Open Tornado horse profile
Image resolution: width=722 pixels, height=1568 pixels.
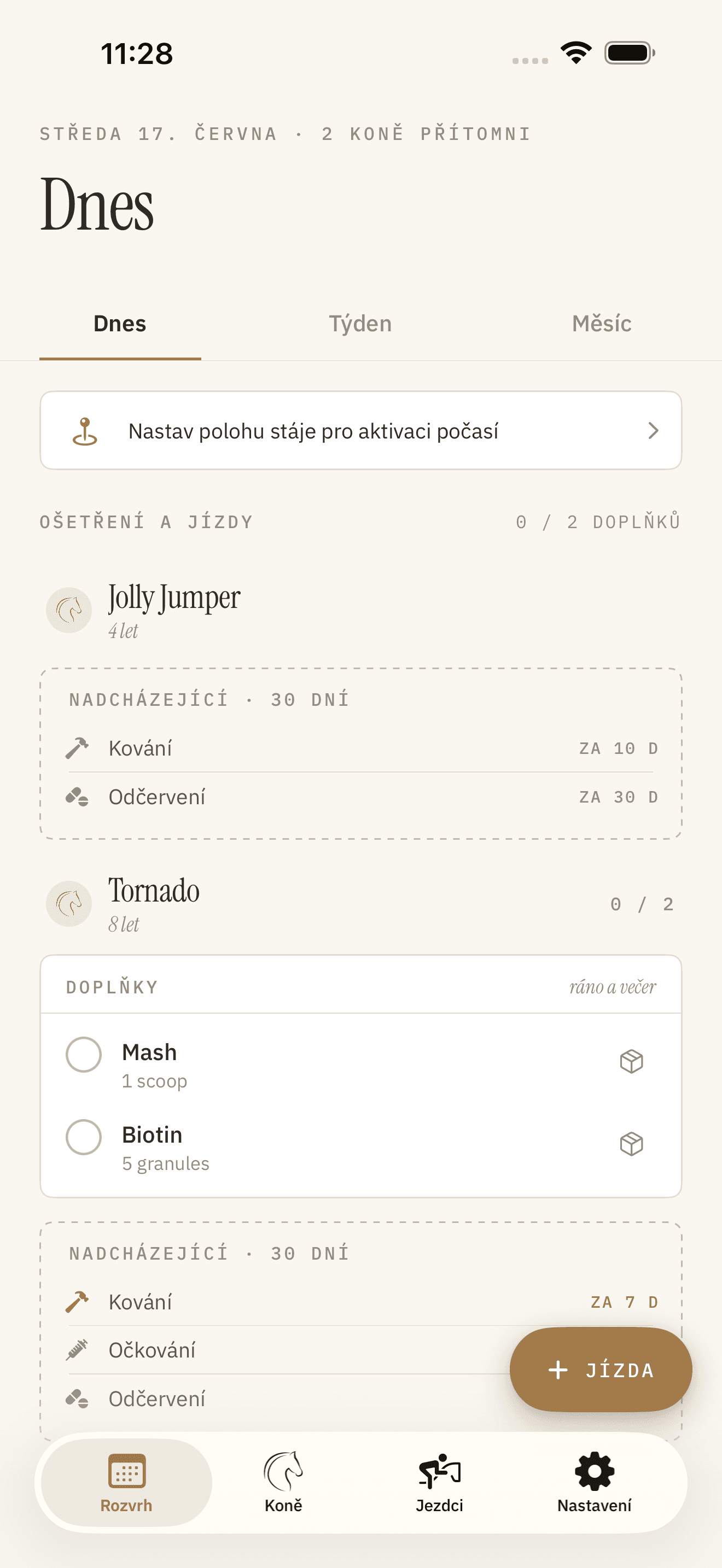pyautogui.click(x=154, y=904)
